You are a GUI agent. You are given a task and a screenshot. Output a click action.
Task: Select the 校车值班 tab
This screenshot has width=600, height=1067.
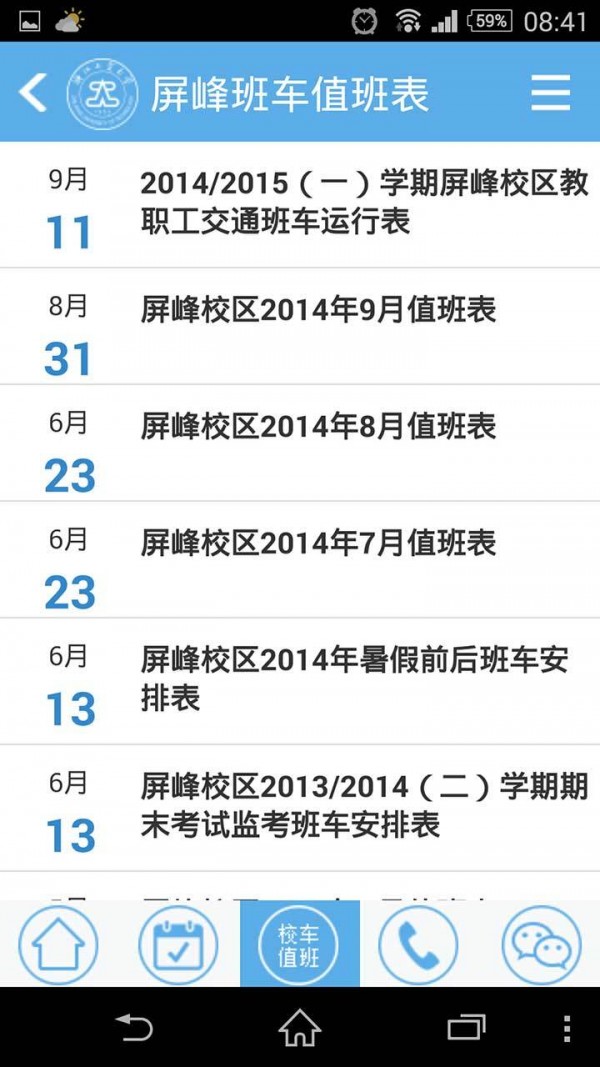tap(299, 945)
